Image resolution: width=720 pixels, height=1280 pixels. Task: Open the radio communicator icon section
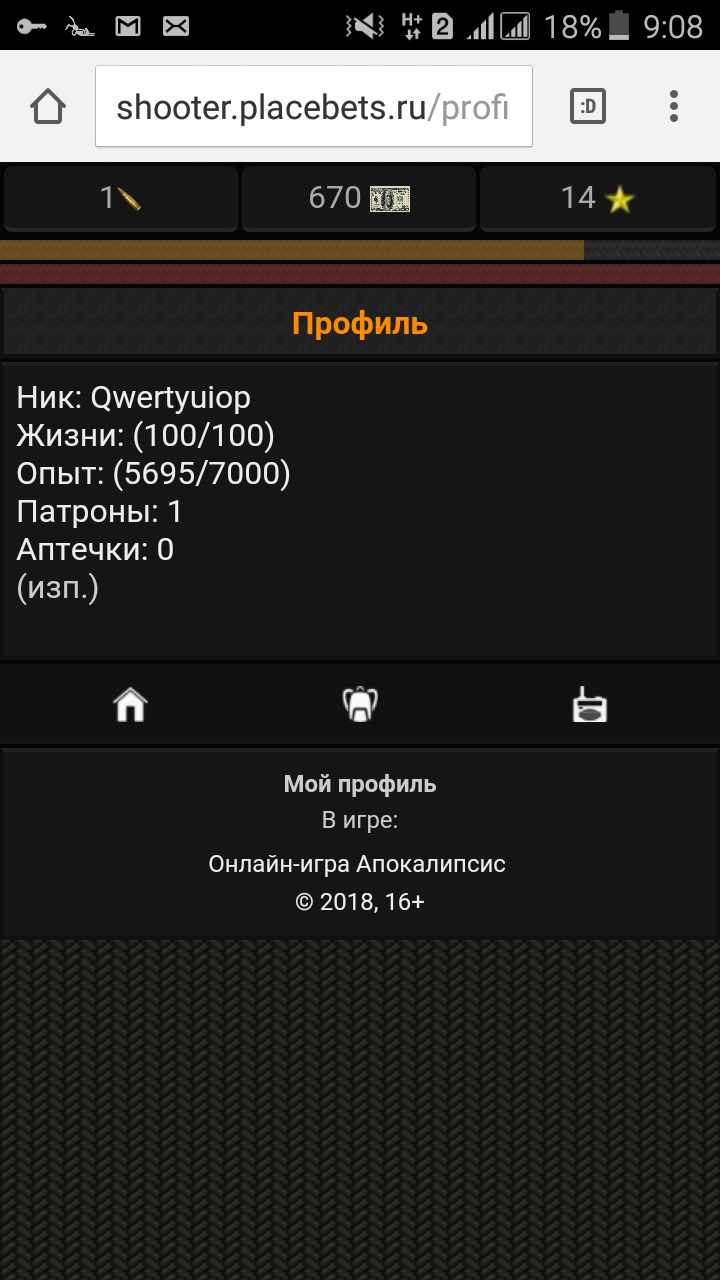(590, 705)
